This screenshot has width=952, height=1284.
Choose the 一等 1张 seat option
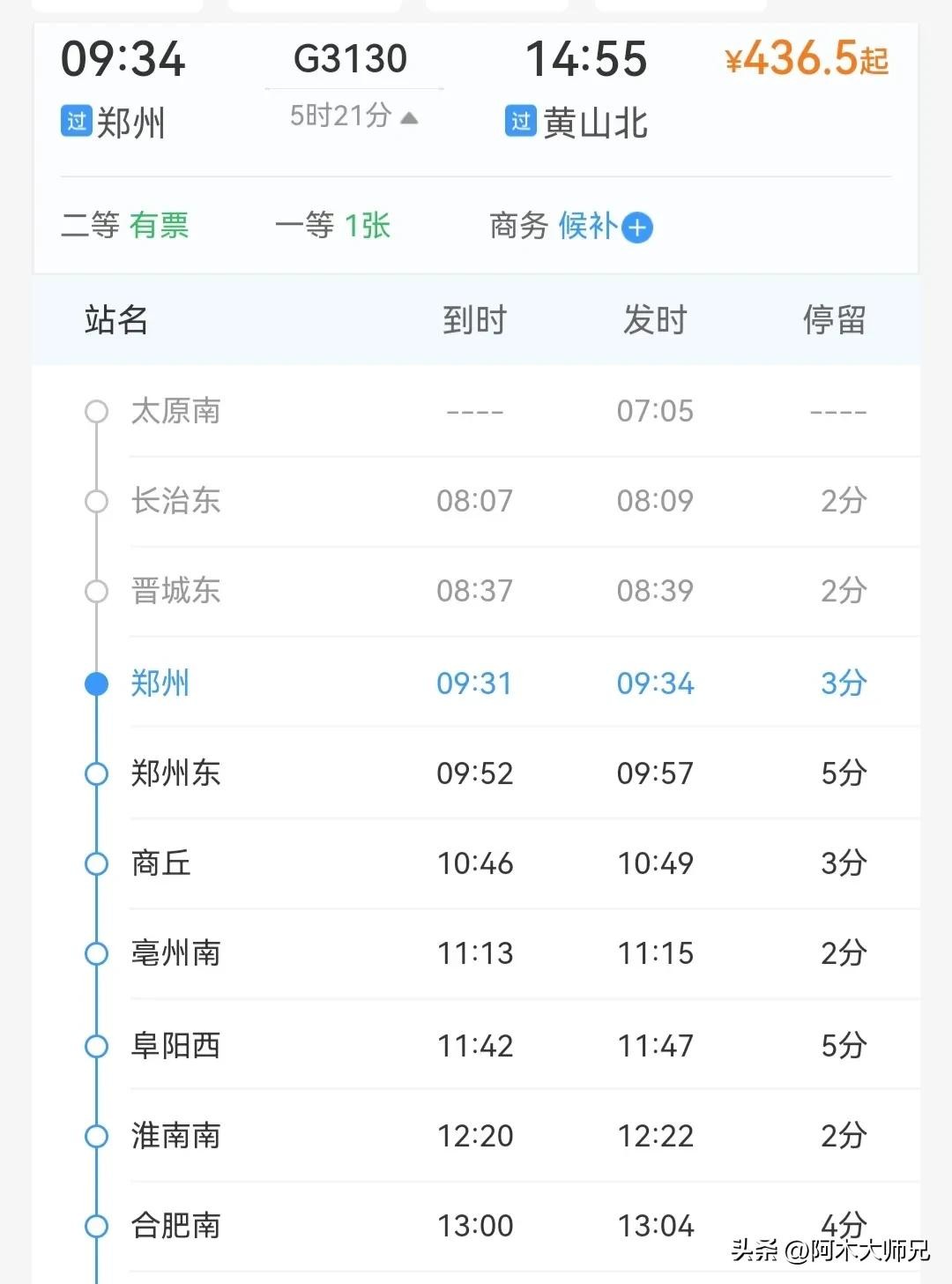(332, 226)
